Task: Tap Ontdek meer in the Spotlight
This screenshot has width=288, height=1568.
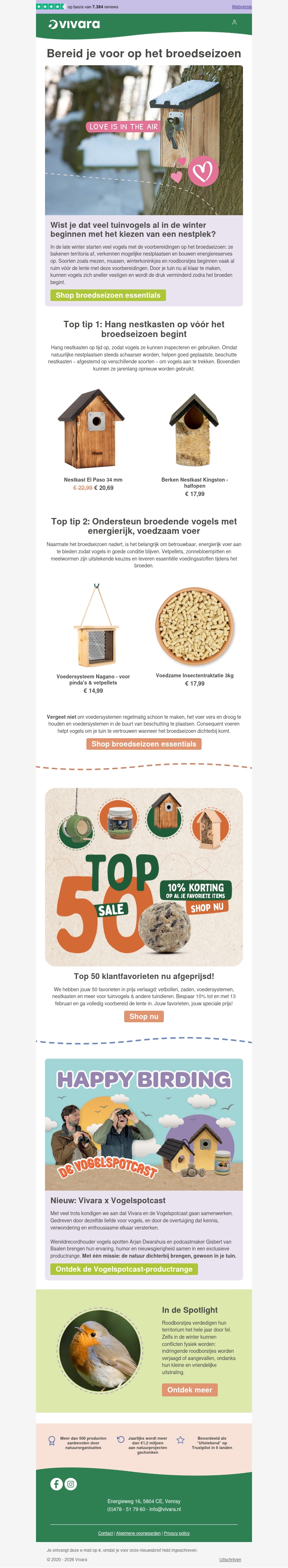Action: 190,1390
